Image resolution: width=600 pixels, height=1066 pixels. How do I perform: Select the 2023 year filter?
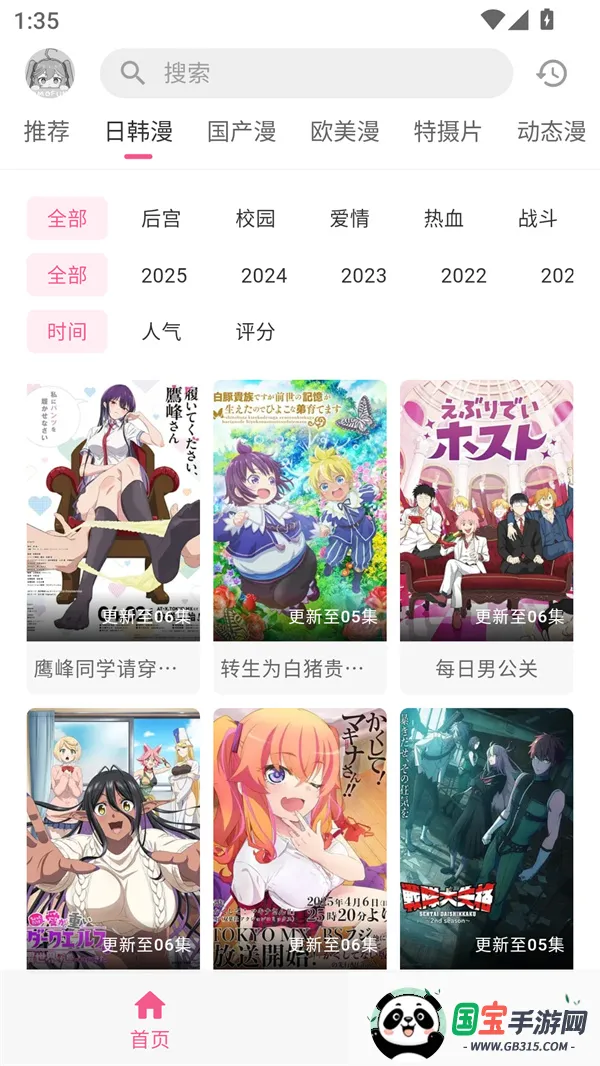pyautogui.click(x=363, y=276)
